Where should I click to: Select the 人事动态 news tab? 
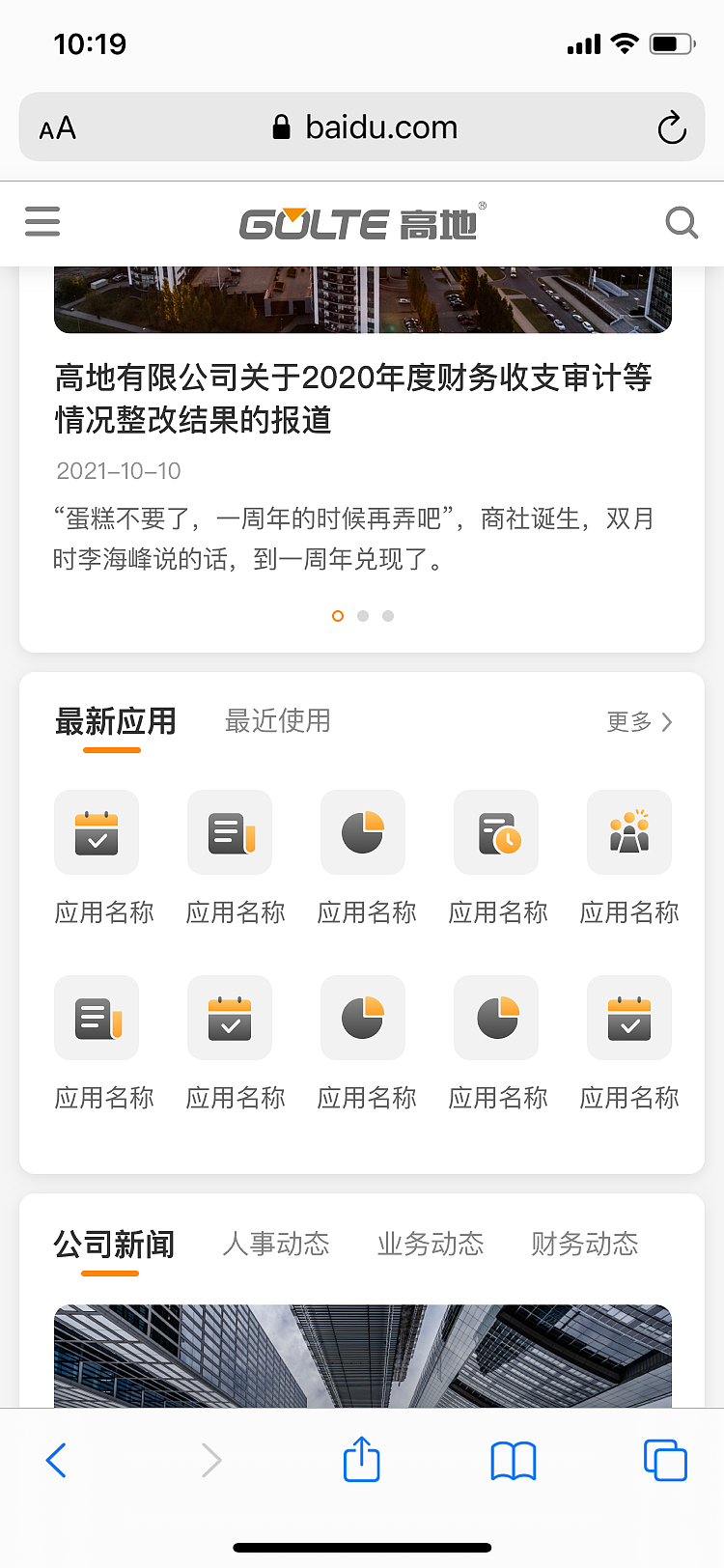(275, 1244)
